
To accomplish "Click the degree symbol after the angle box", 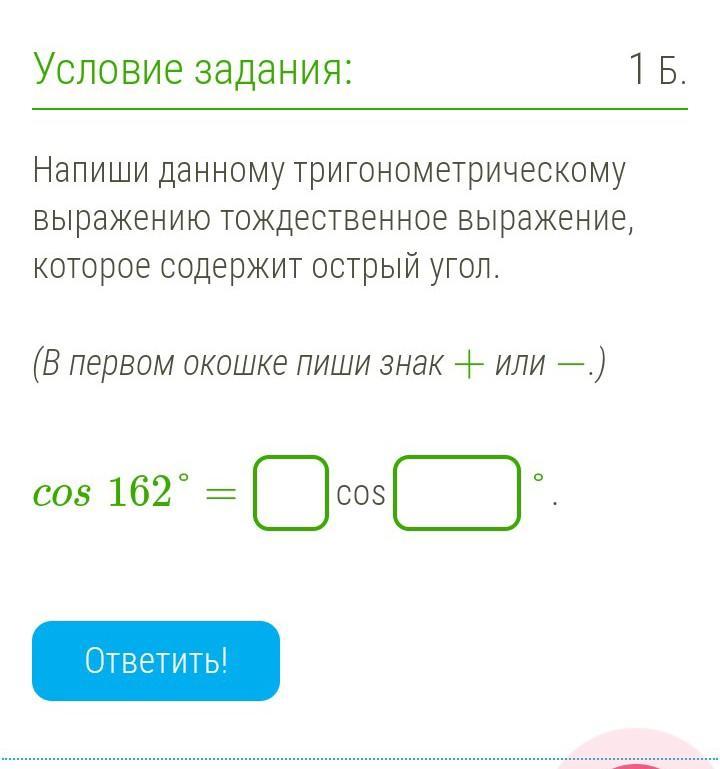I will (x=540, y=480).
